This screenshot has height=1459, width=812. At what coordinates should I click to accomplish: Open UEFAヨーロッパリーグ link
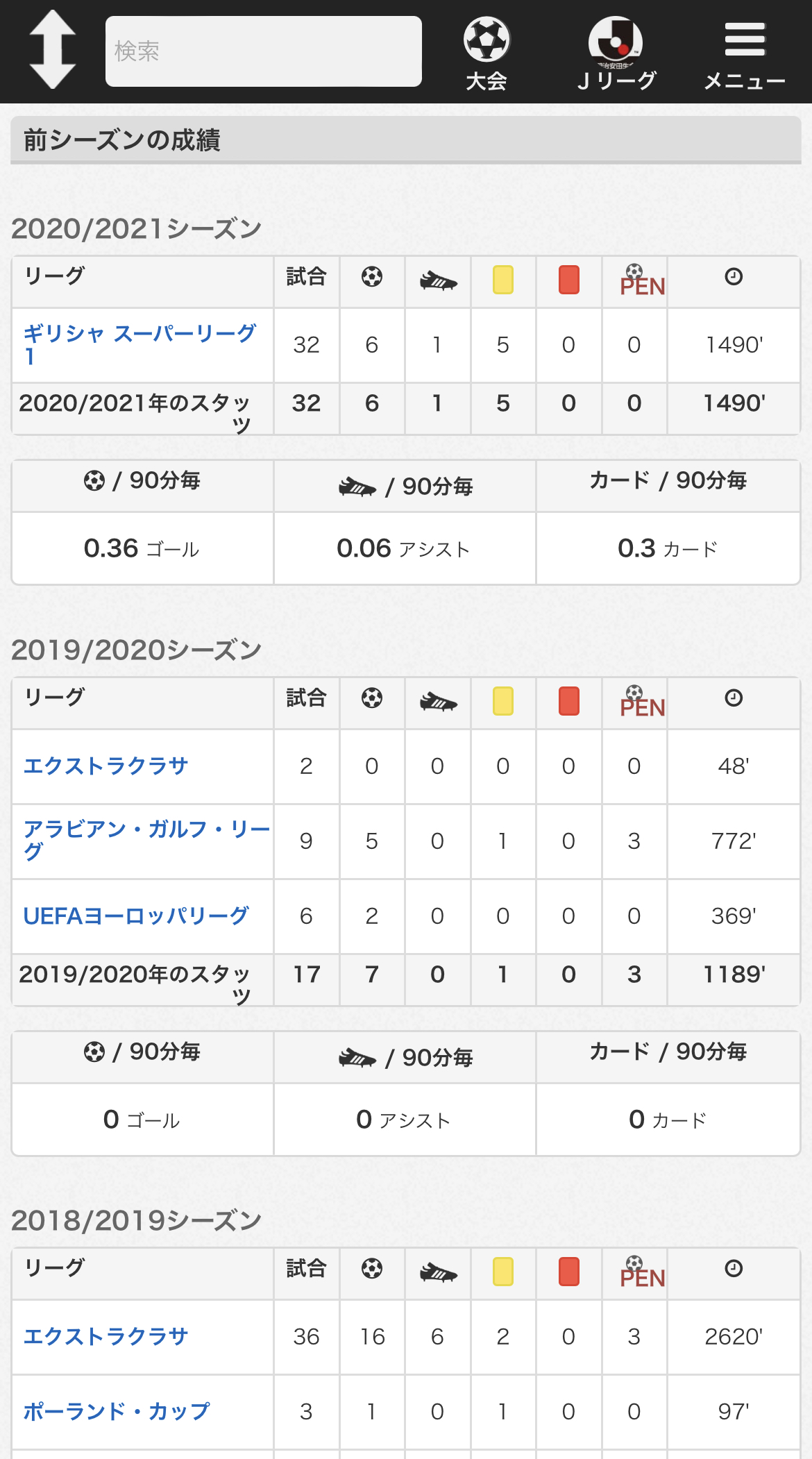point(136,916)
